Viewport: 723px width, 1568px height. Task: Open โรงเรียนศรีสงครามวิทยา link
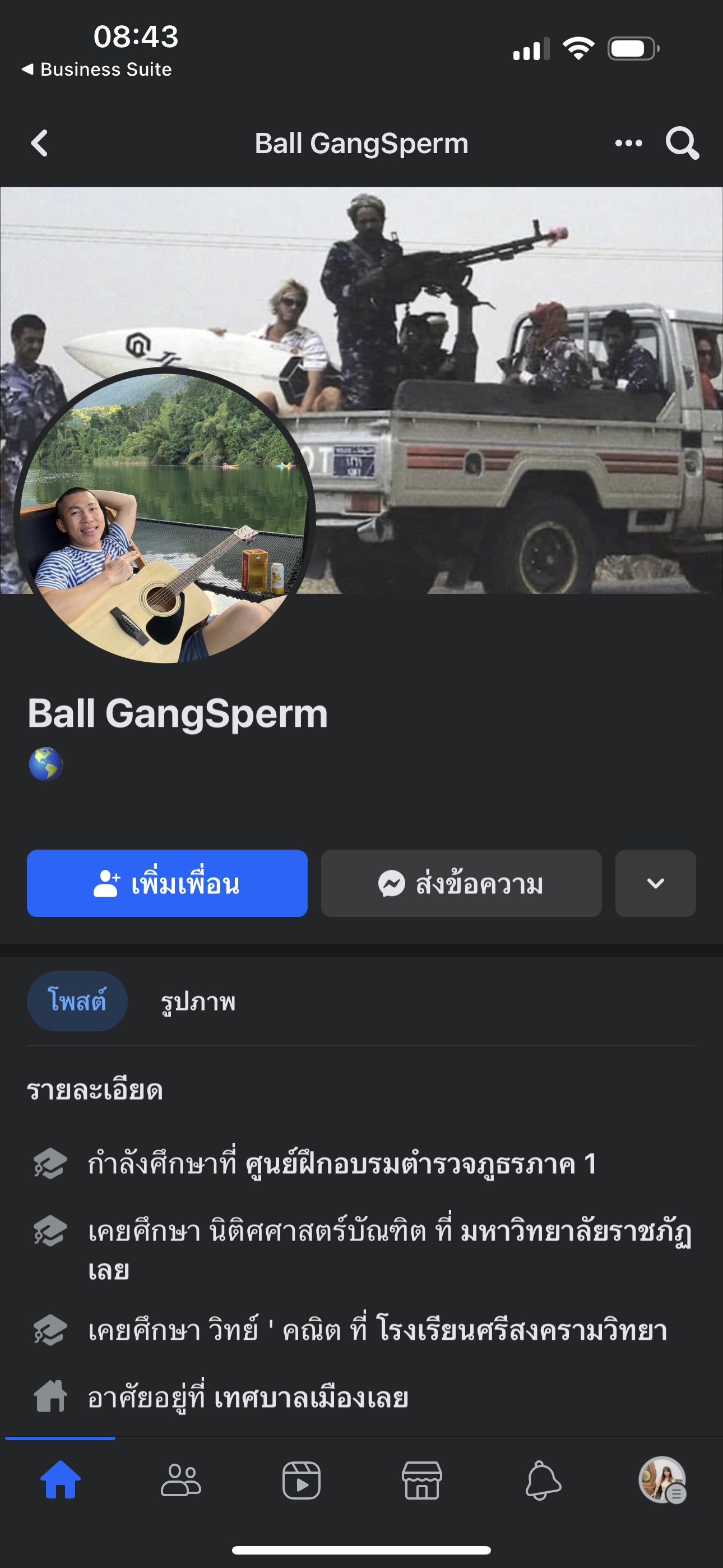[522, 1330]
